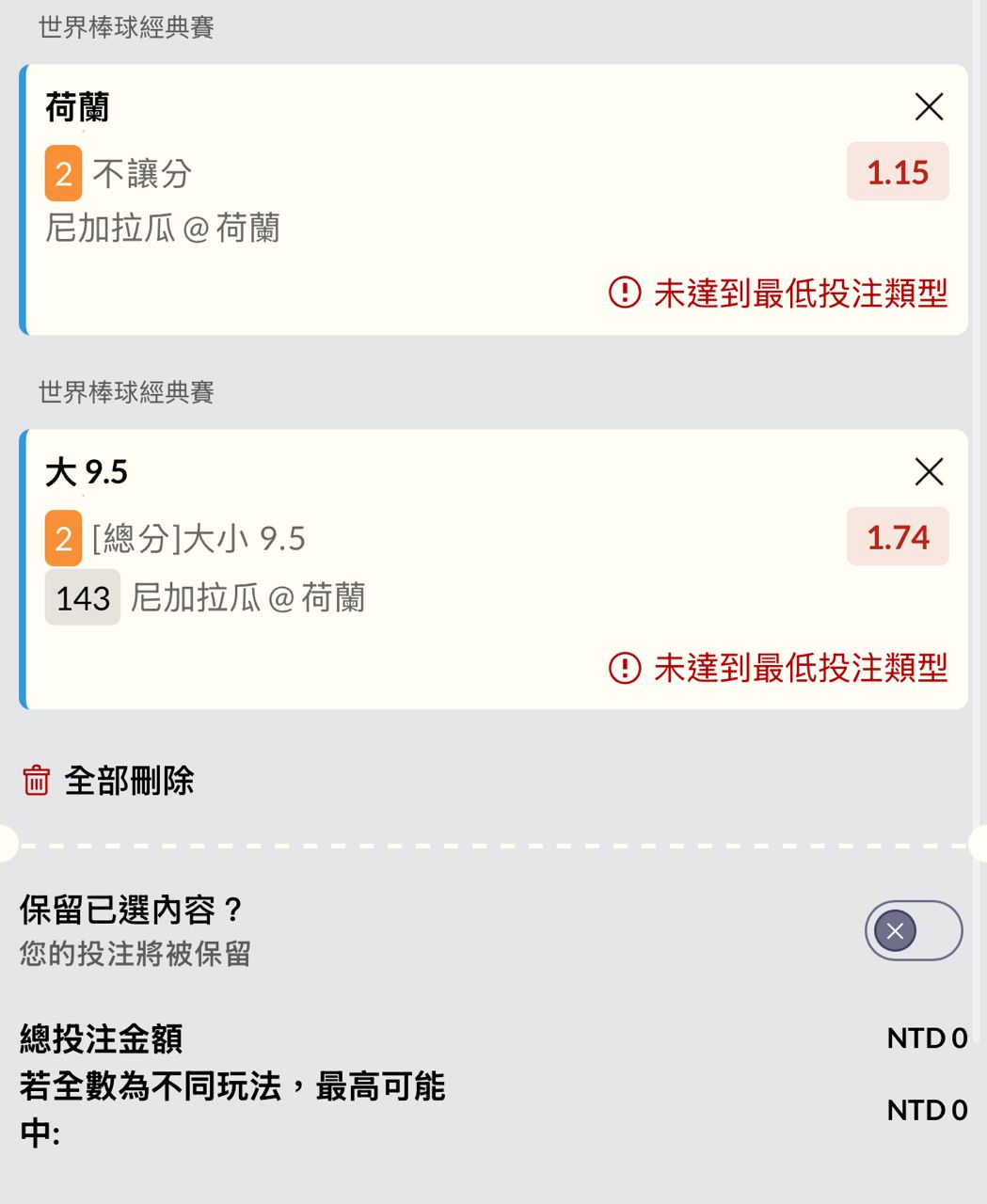This screenshot has height=1204, width=987.
Task: Remove the 荷蘭 不讓分 bet selection
Action: coord(929,107)
